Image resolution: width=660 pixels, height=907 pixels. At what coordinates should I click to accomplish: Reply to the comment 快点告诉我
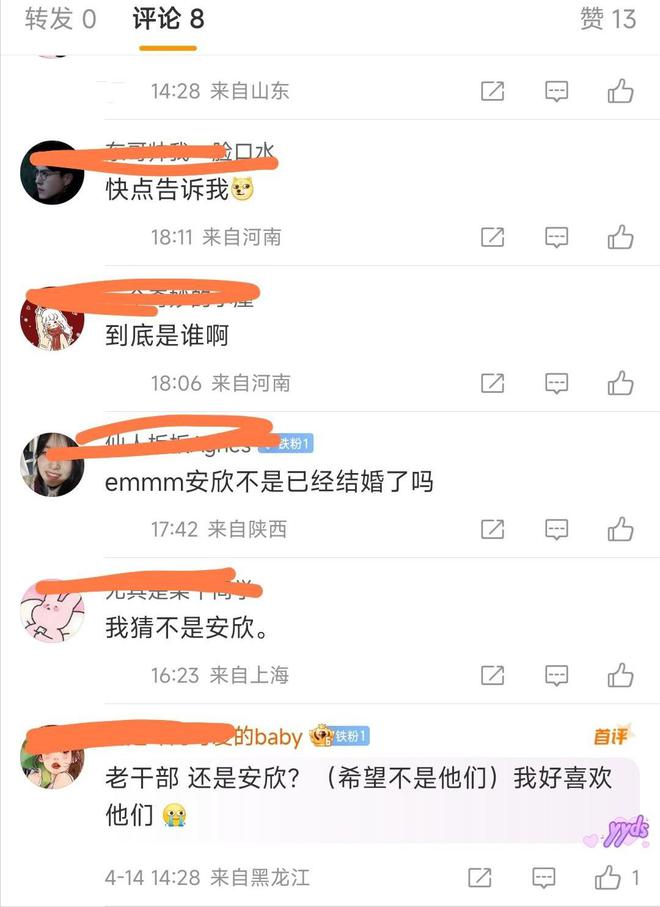556,237
